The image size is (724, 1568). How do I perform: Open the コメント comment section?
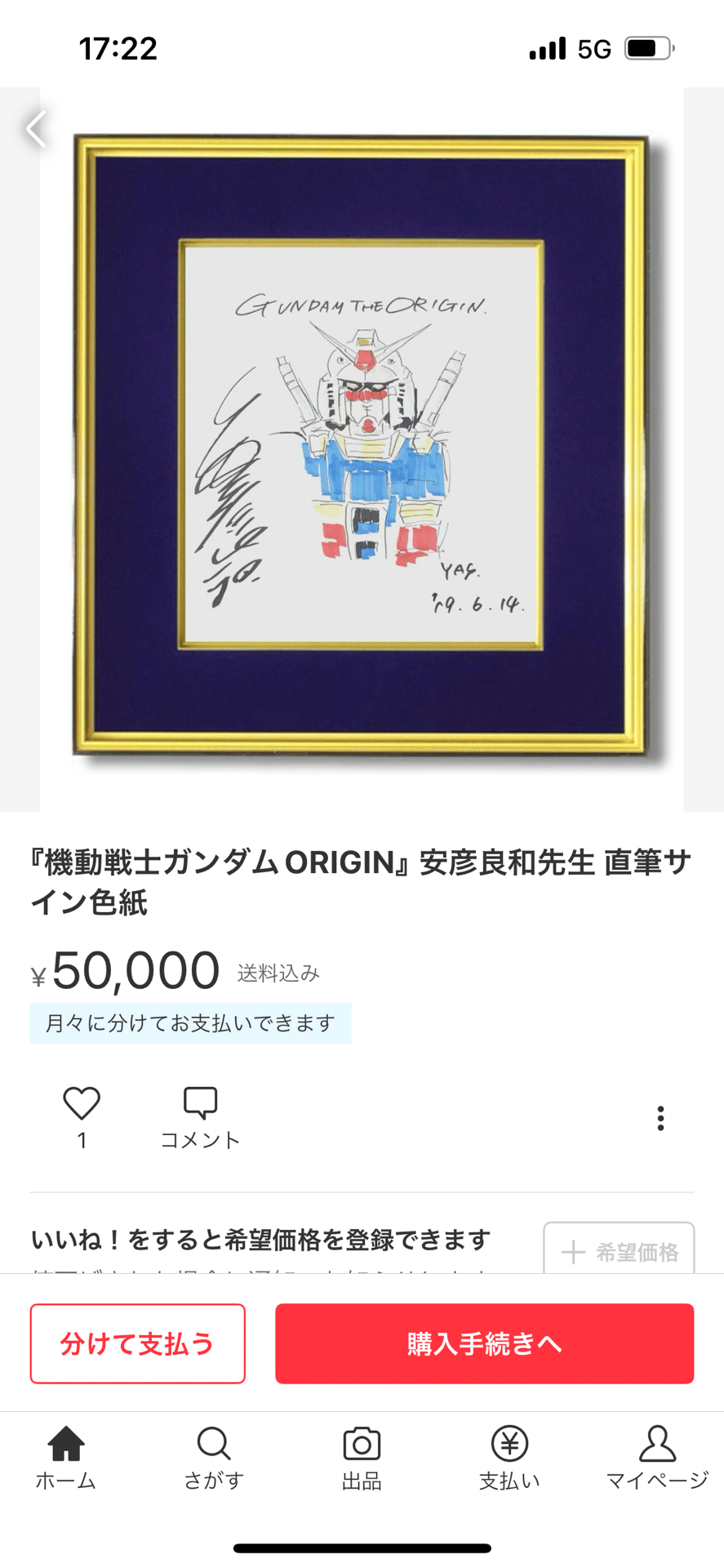200,1116
